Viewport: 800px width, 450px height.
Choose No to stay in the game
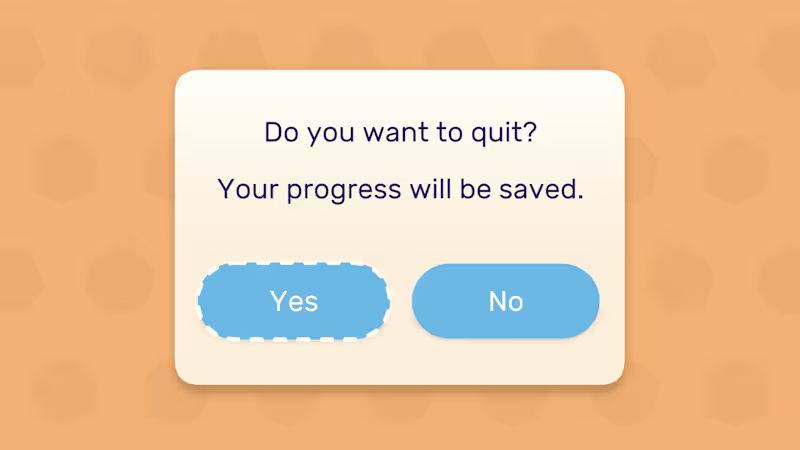coord(505,301)
